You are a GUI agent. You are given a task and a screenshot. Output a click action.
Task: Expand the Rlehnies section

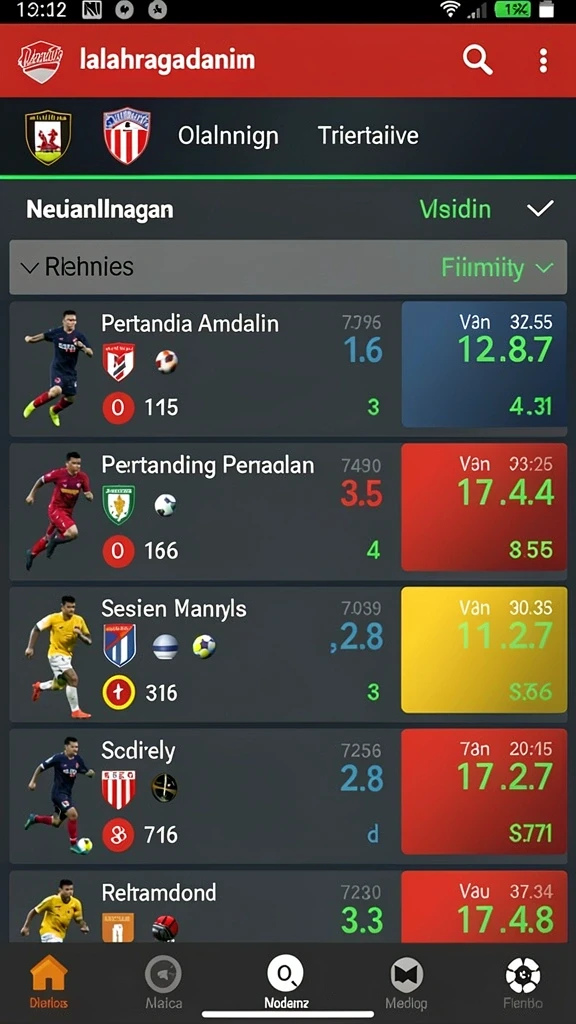coord(77,267)
